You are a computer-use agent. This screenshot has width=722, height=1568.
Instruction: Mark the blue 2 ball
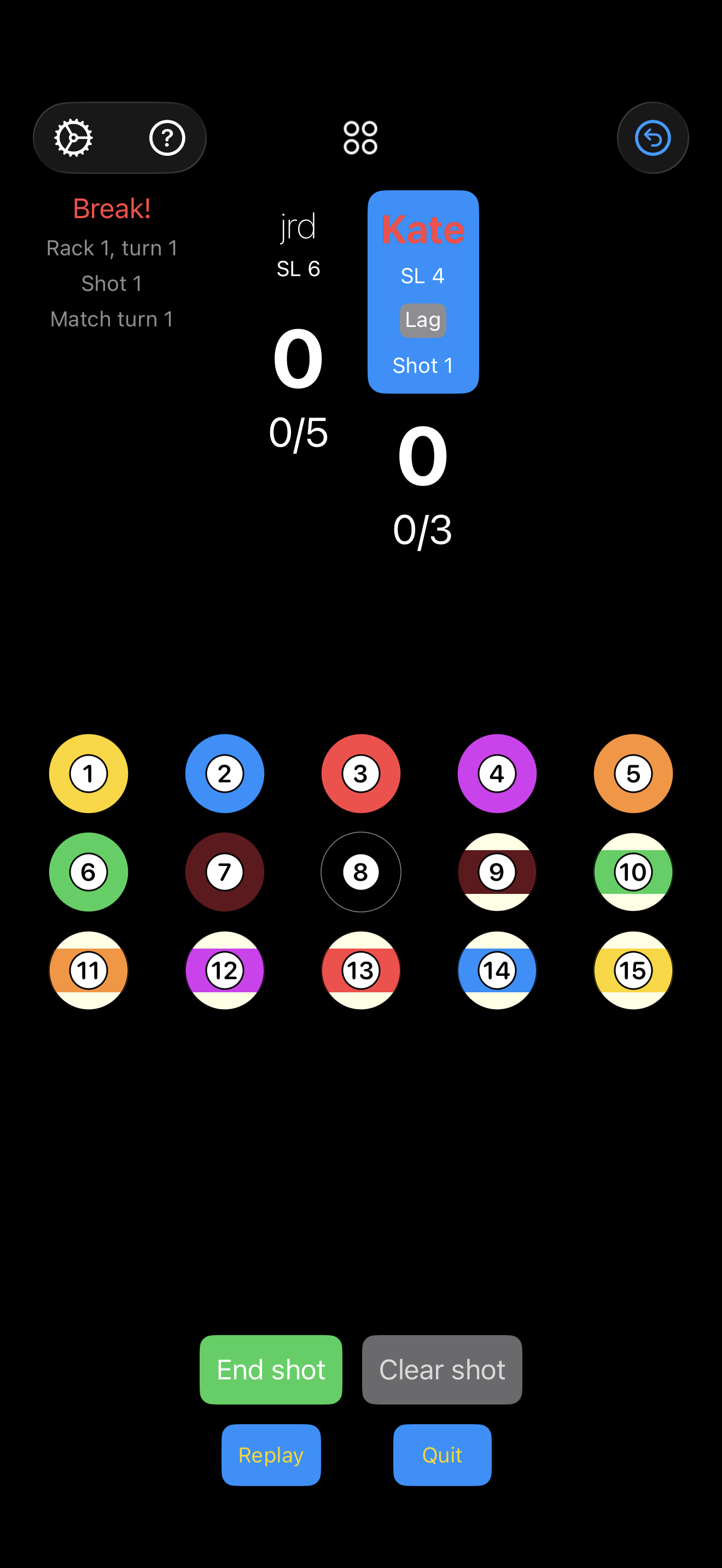click(225, 774)
